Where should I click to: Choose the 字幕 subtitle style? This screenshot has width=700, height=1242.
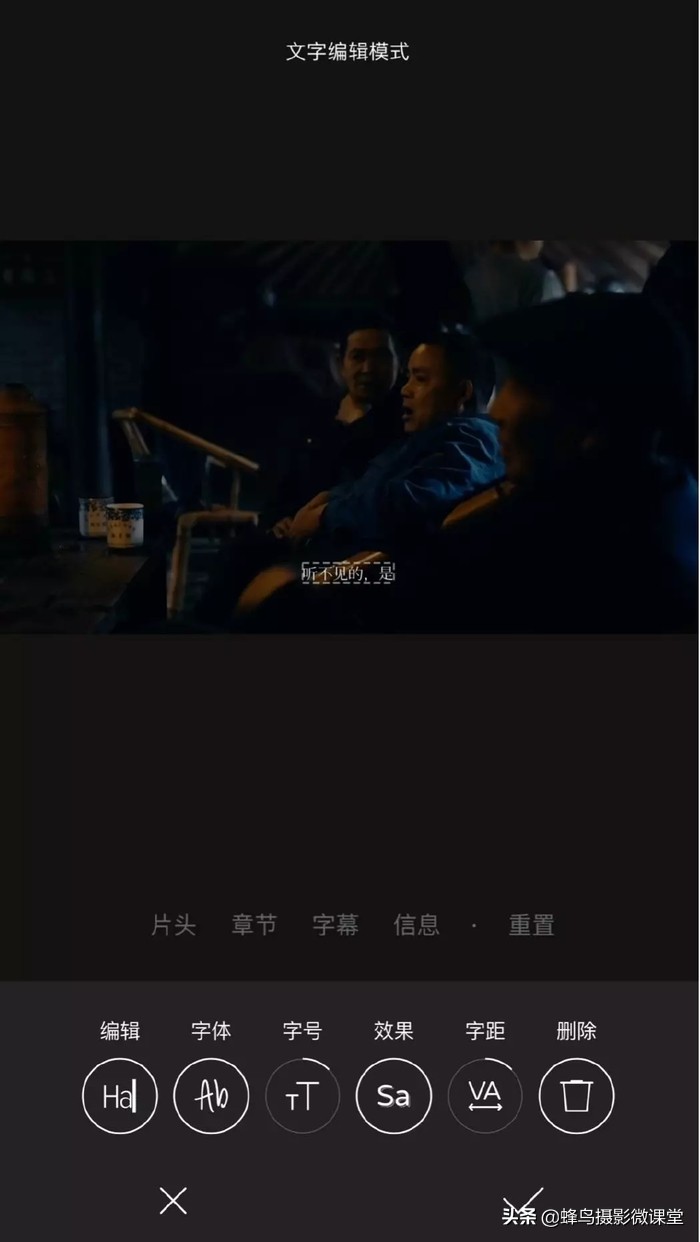click(335, 925)
